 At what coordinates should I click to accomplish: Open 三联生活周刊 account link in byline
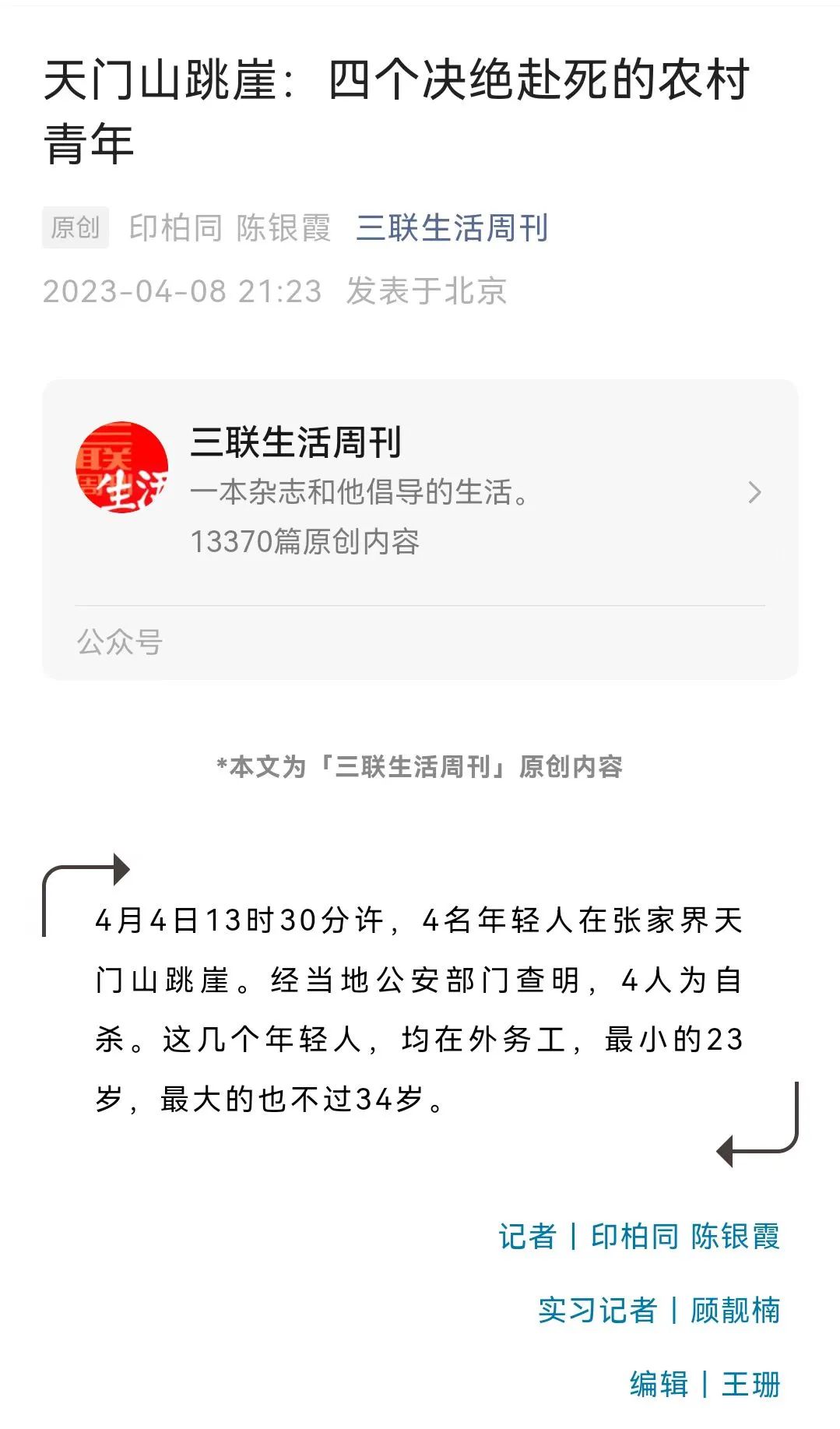[452, 228]
